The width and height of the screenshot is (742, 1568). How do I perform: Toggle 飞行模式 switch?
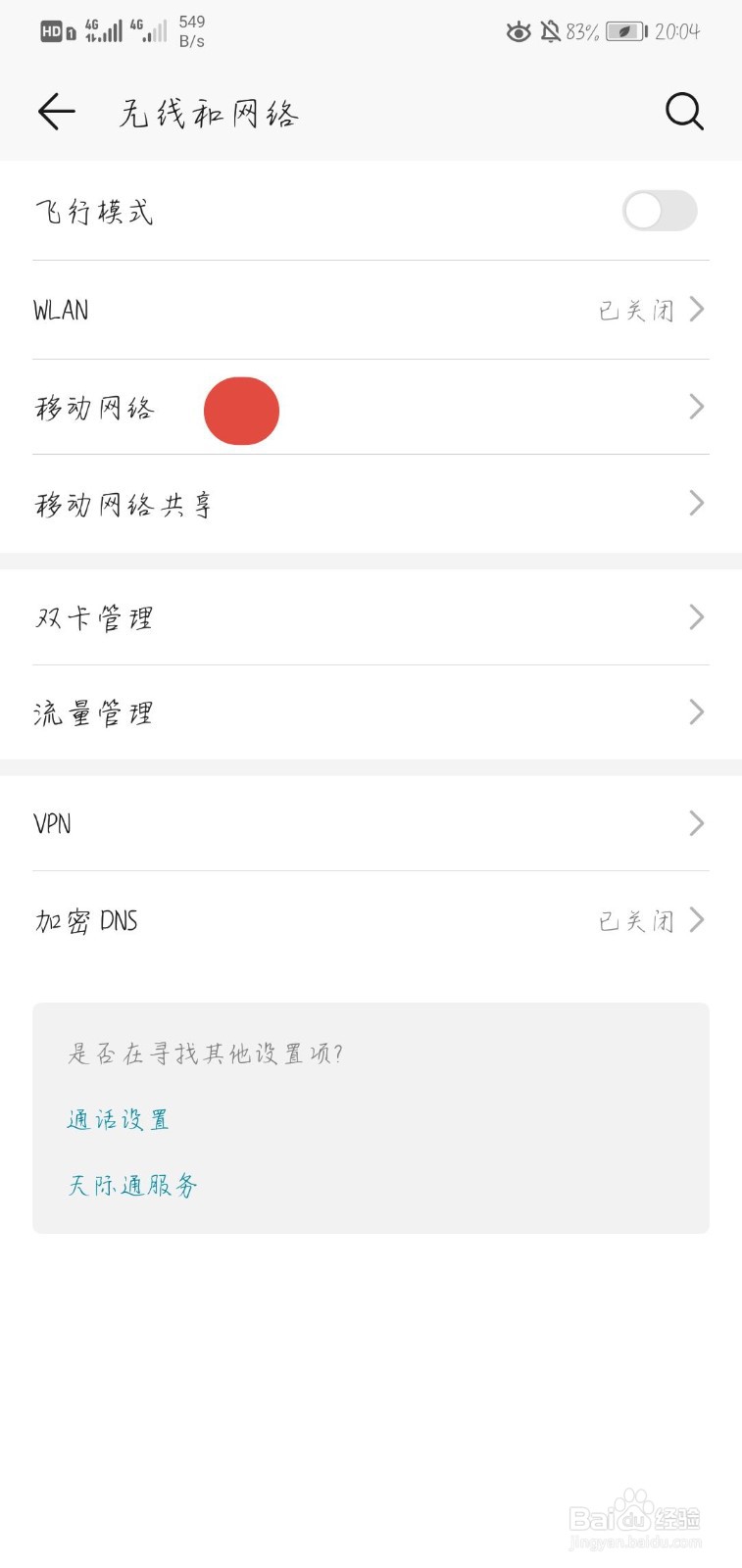click(x=659, y=211)
